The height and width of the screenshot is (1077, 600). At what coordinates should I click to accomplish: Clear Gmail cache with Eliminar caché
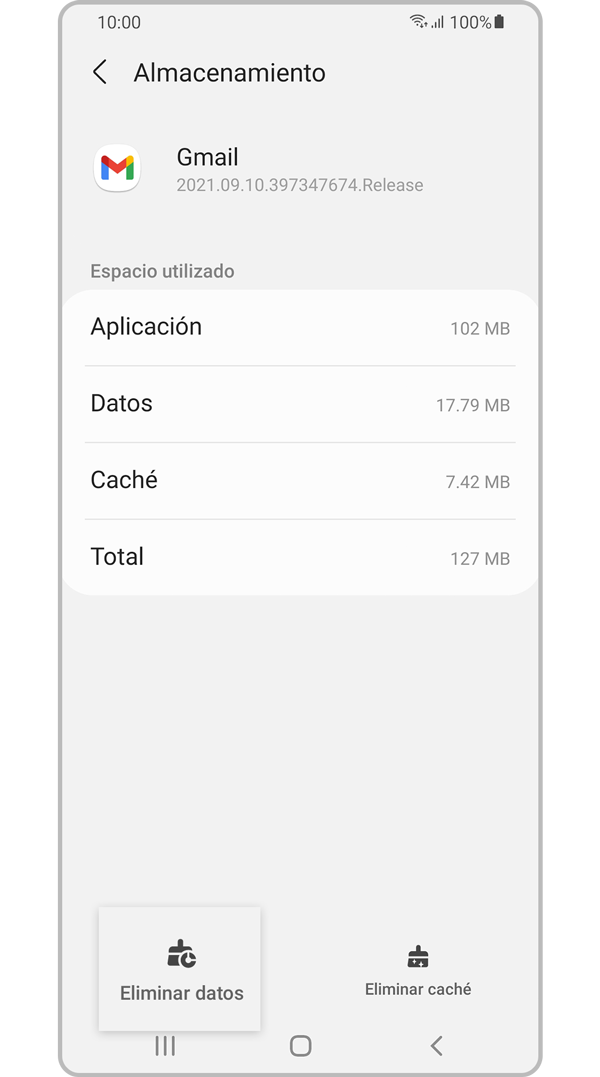pos(418,970)
